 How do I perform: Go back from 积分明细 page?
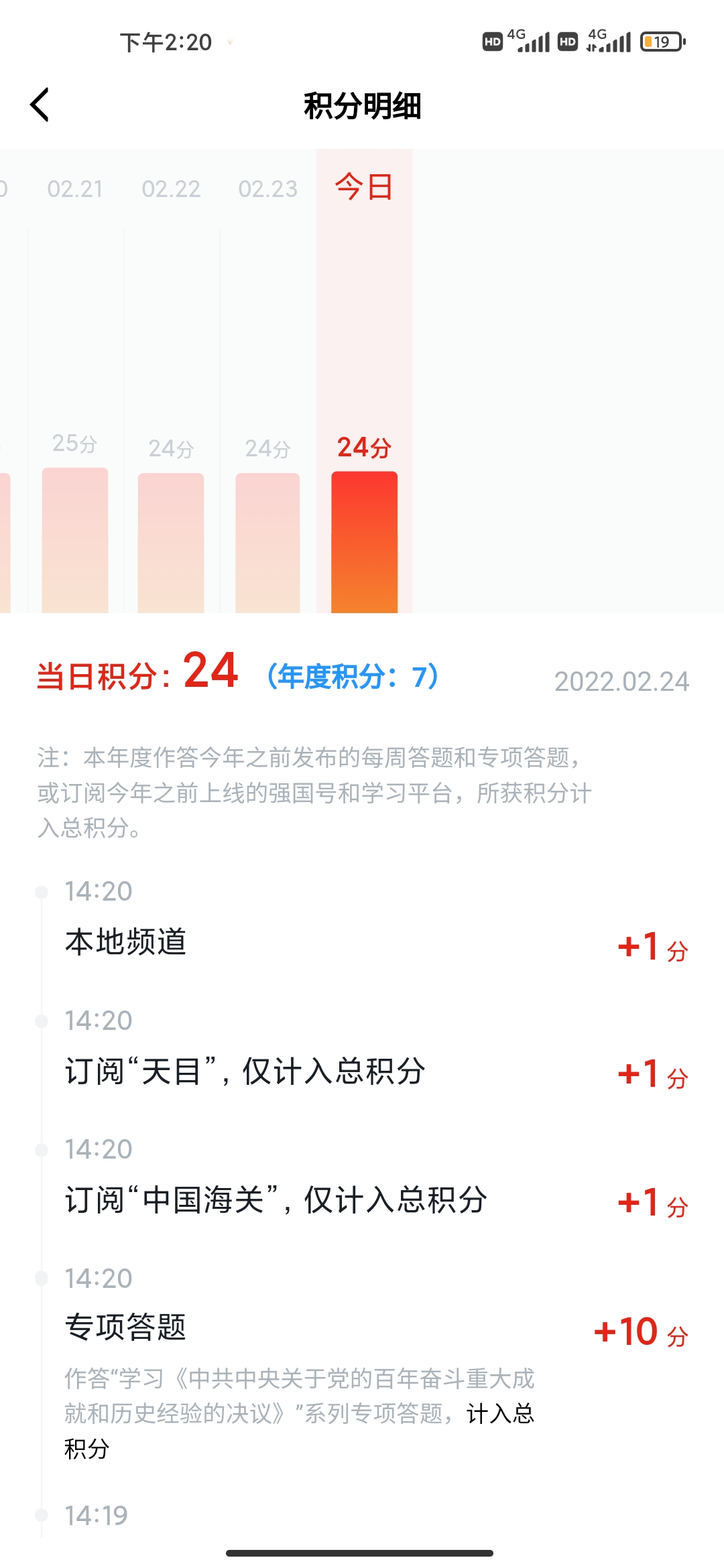pyautogui.click(x=40, y=105)
